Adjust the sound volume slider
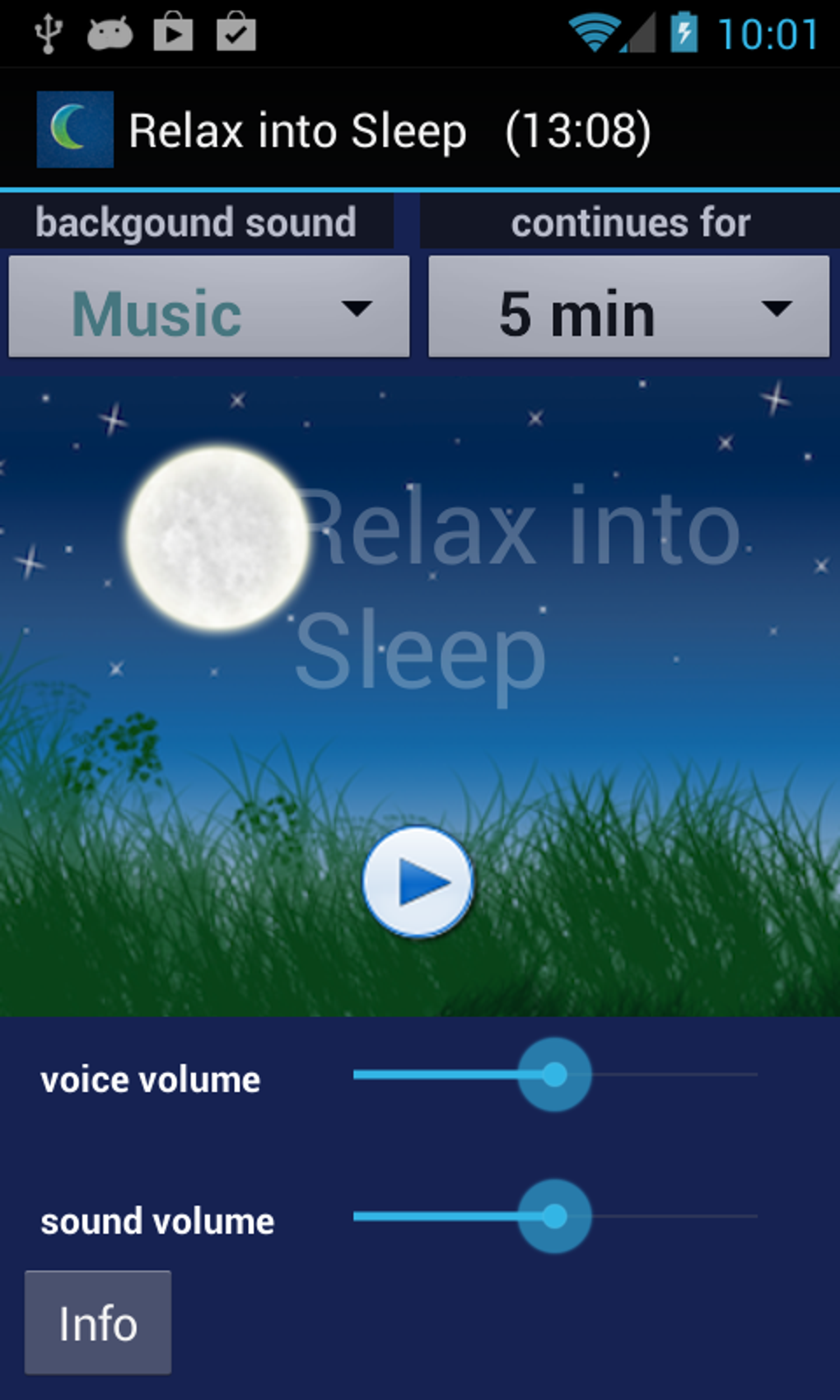Viewport: 840px width, 1400px height. tap(554, 1216)
